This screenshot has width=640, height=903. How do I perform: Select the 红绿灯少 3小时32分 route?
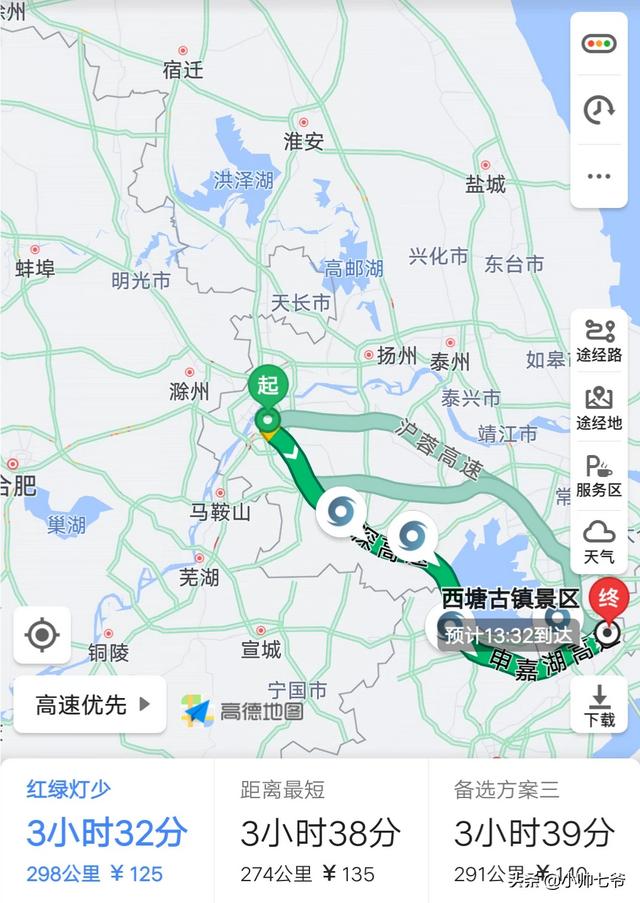tap(106, 830)
